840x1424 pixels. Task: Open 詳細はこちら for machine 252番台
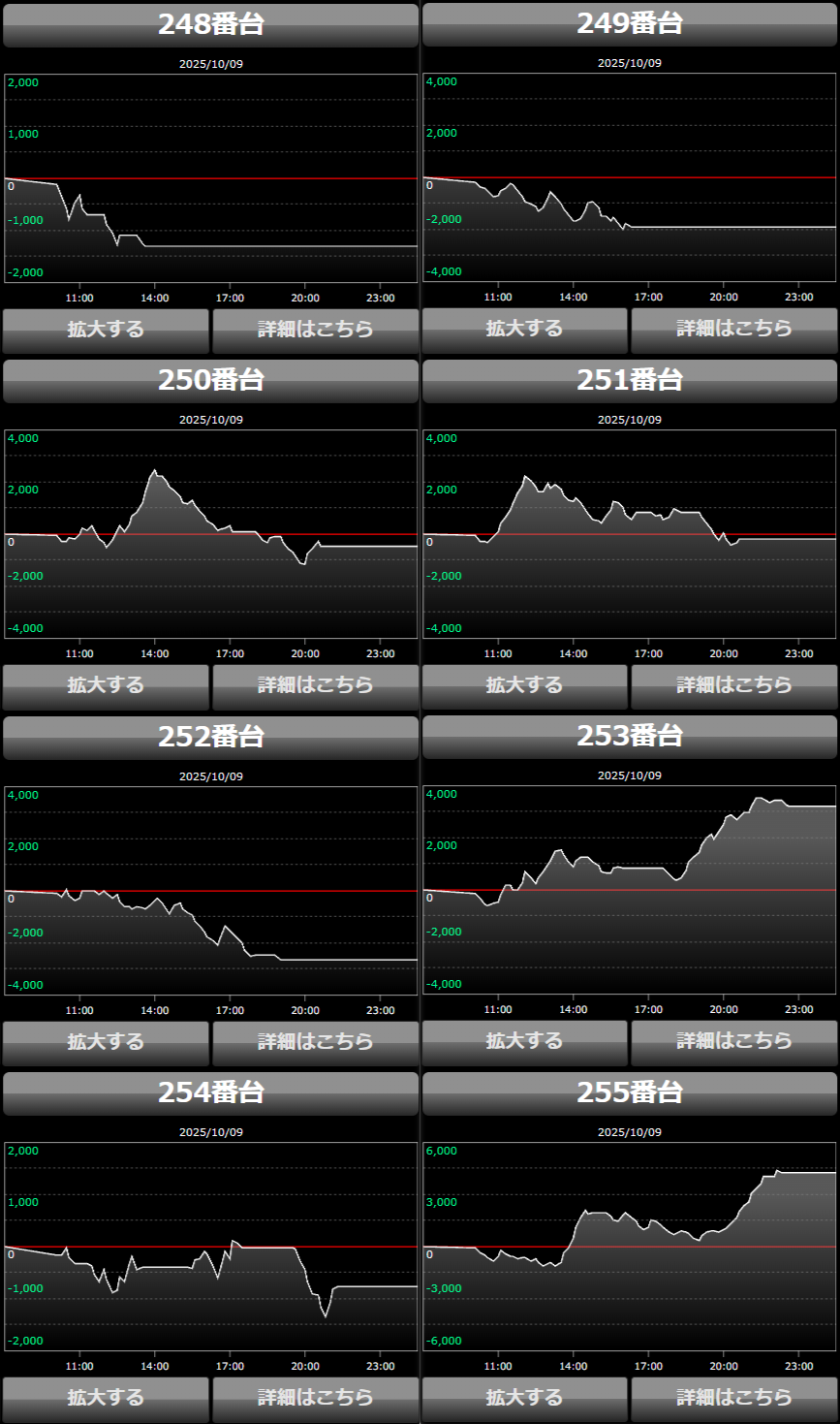pos(315,1042)
